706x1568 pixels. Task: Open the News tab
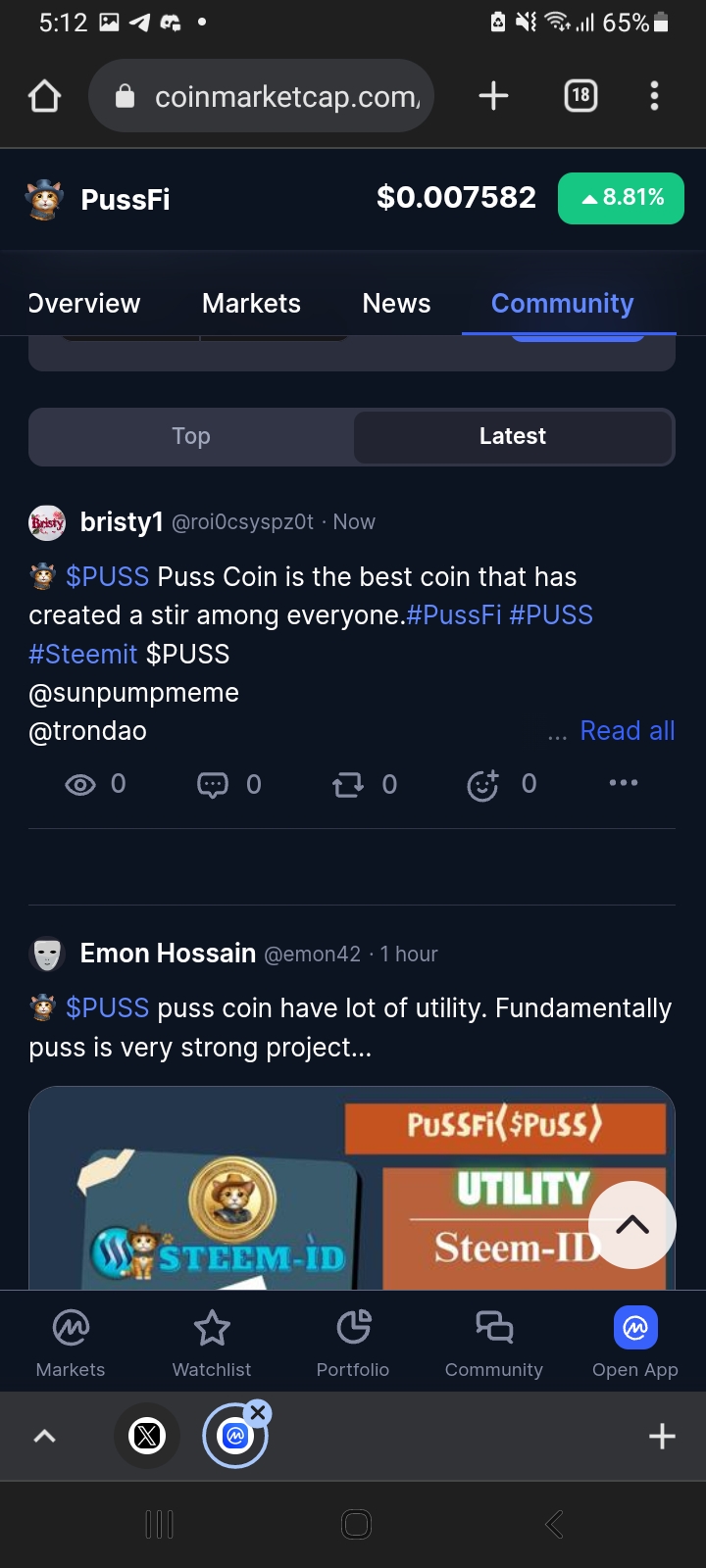pos(396,304)
